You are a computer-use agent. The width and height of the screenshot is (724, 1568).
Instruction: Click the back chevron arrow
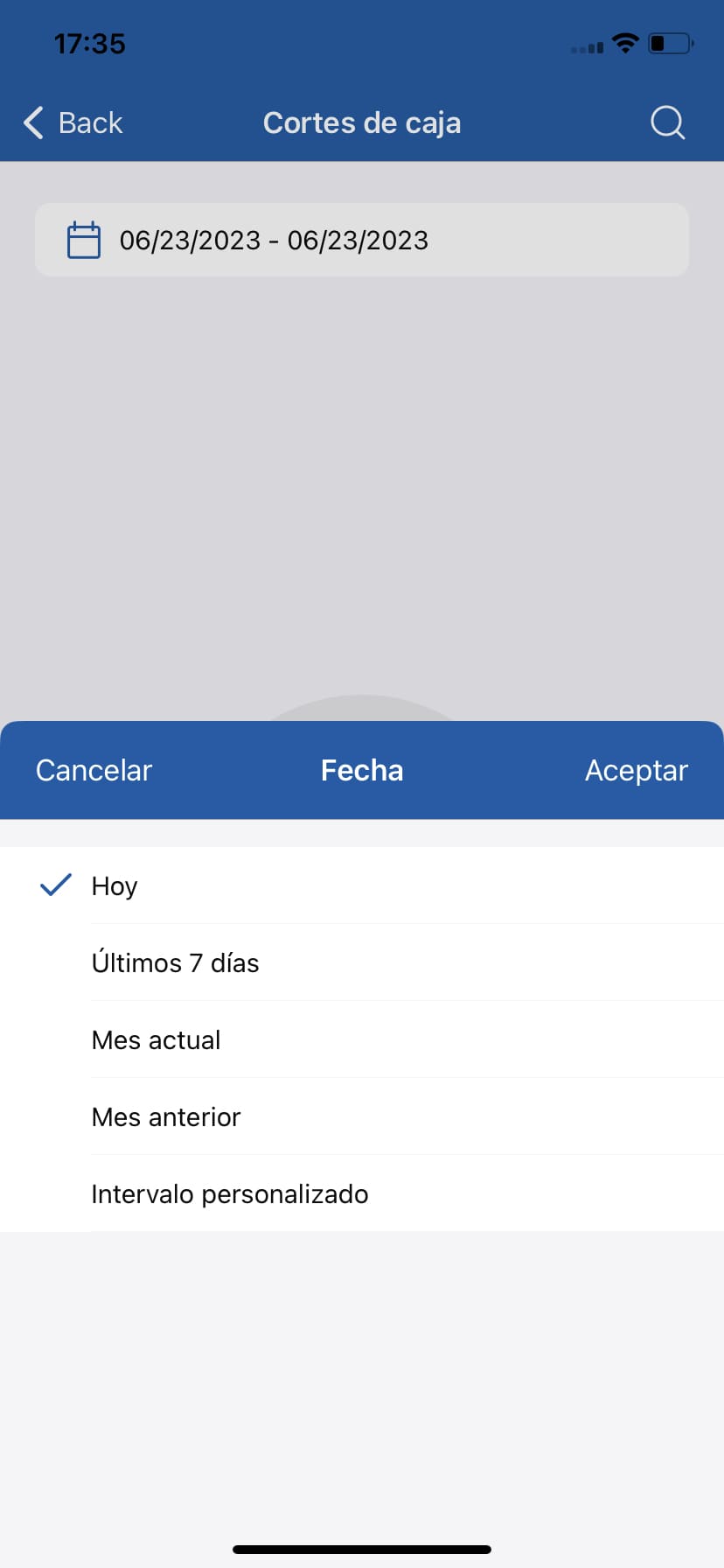(32, 122)
